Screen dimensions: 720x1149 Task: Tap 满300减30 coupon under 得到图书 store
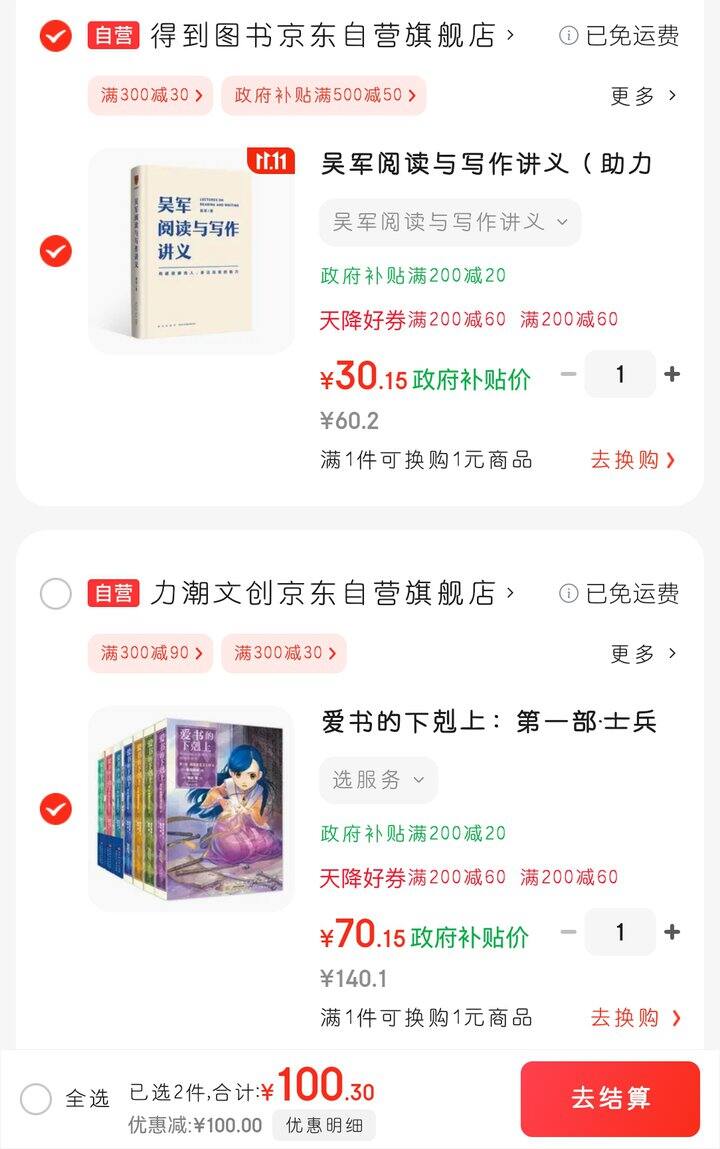point(150,95)
